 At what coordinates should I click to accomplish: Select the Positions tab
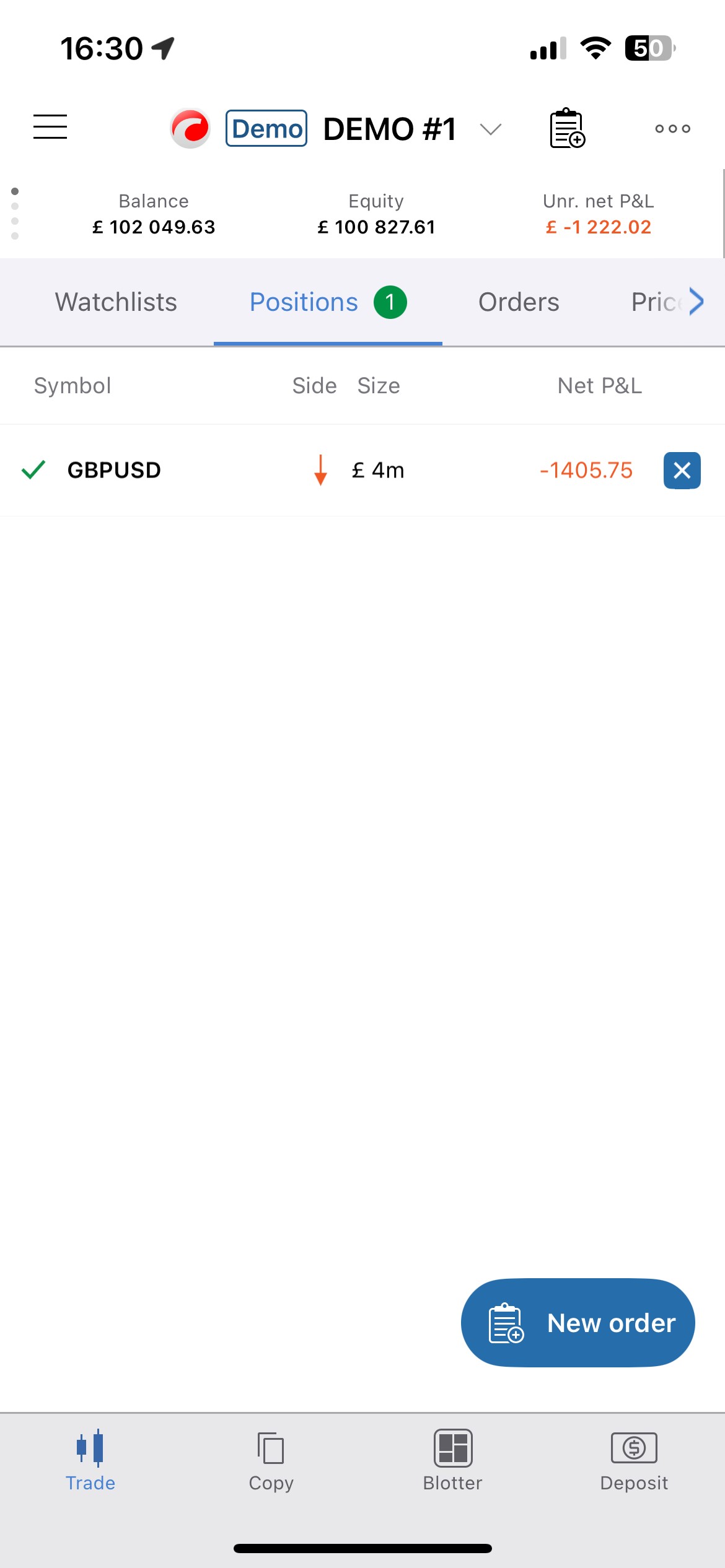(328, 302)
